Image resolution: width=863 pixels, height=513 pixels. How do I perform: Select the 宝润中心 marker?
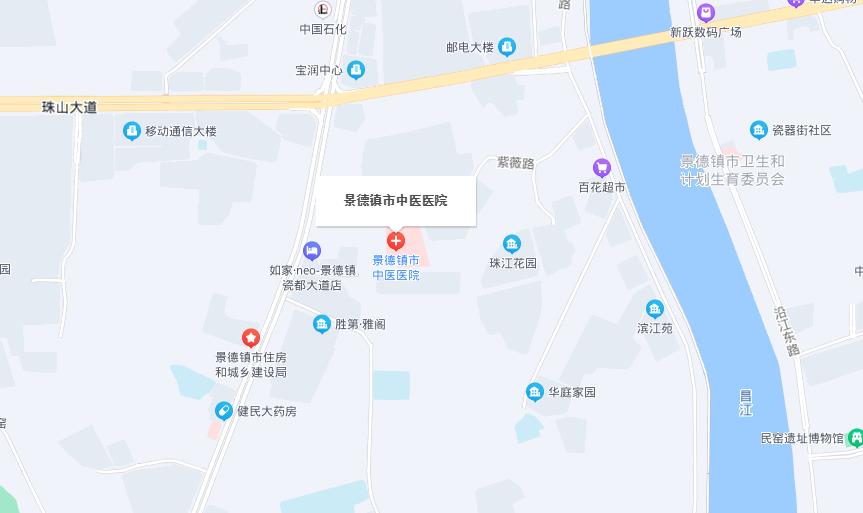[x=356, y=70]
